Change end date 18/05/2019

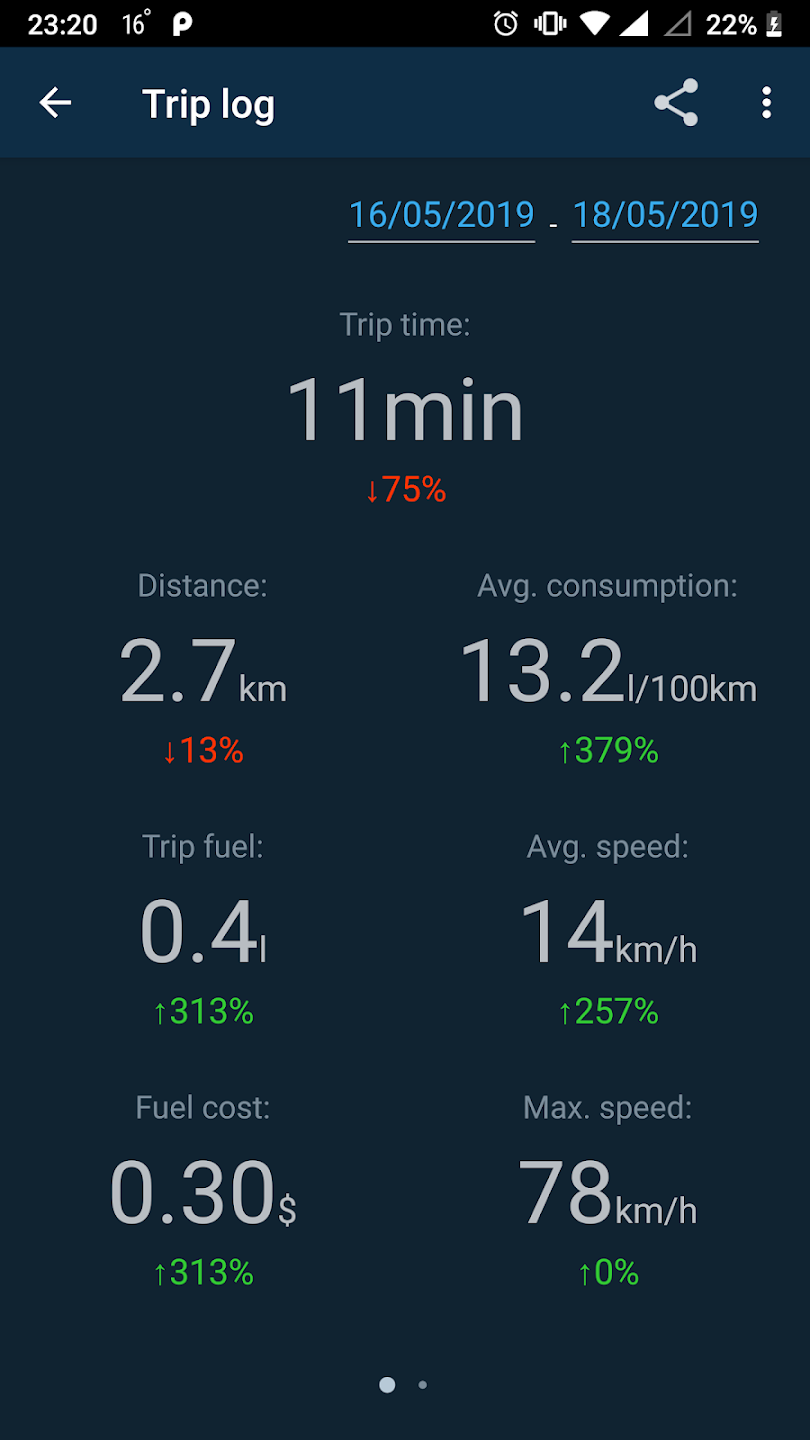[x=665, y=215]
